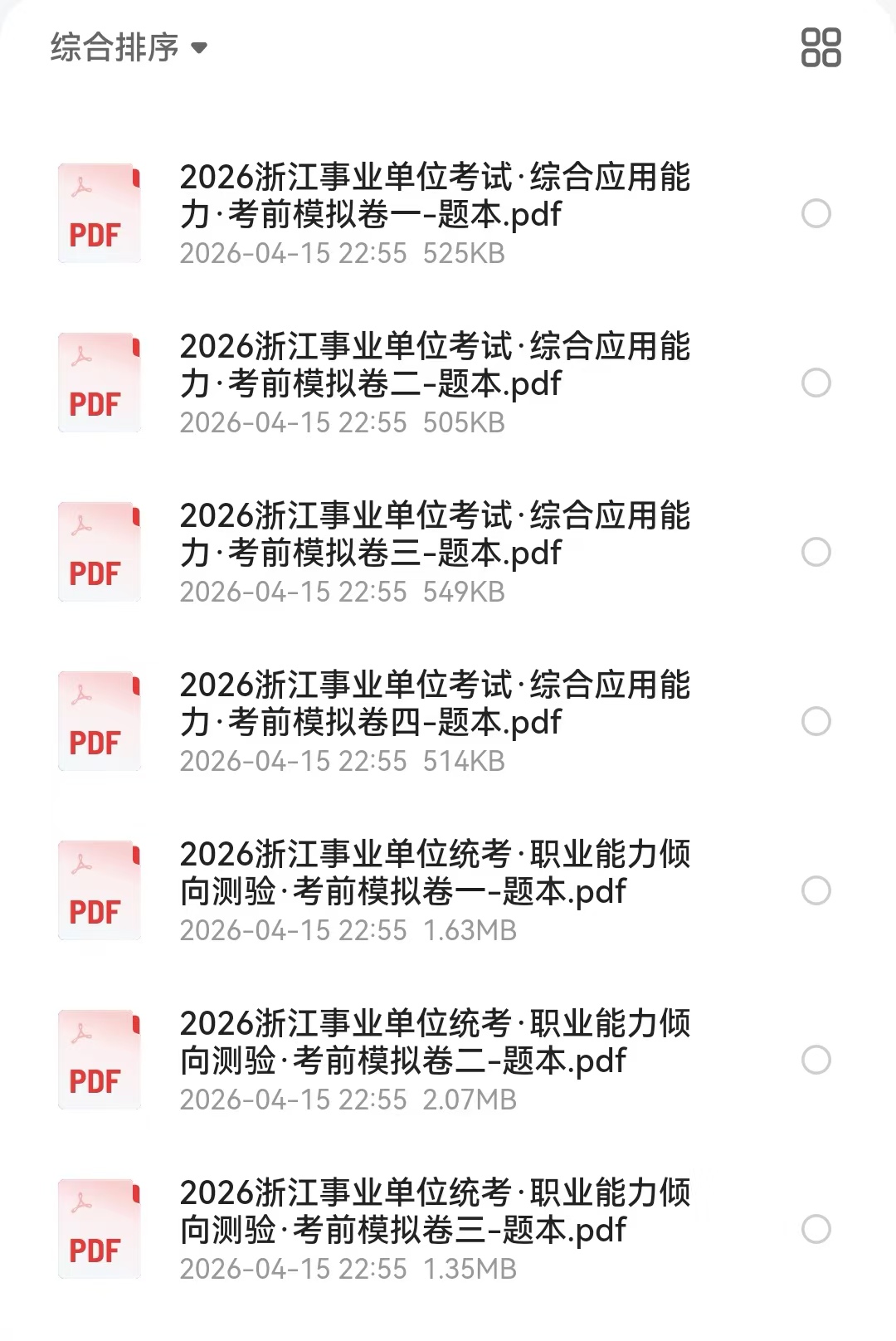Open 职业能力倾向测验·考前模拟卷三 PDF file
The height and width of the screenshot is (1341, 896).
pos(435,1212)
